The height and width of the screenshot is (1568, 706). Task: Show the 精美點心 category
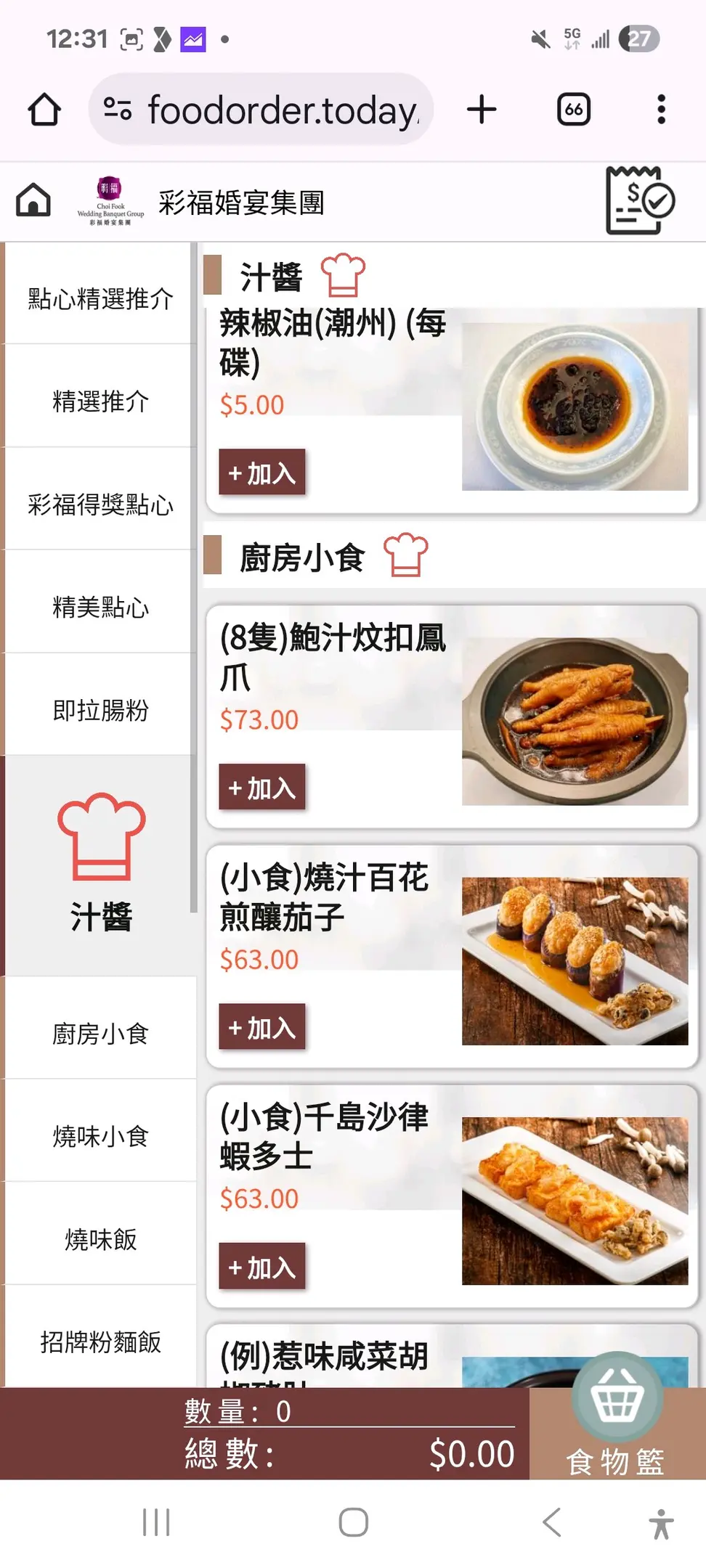point(100,607)
